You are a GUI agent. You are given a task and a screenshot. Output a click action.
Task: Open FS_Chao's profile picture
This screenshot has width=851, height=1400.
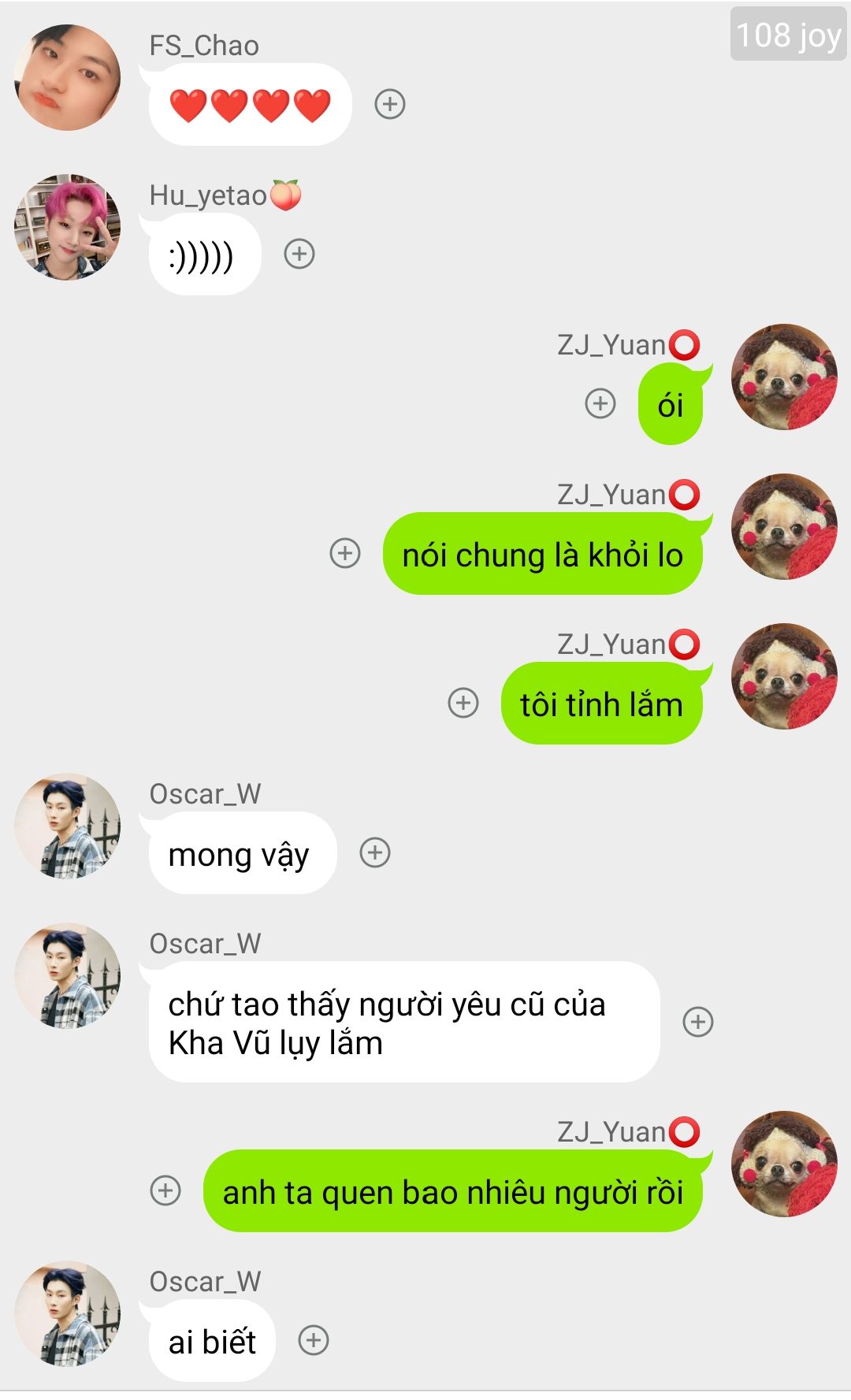[68, 77]
